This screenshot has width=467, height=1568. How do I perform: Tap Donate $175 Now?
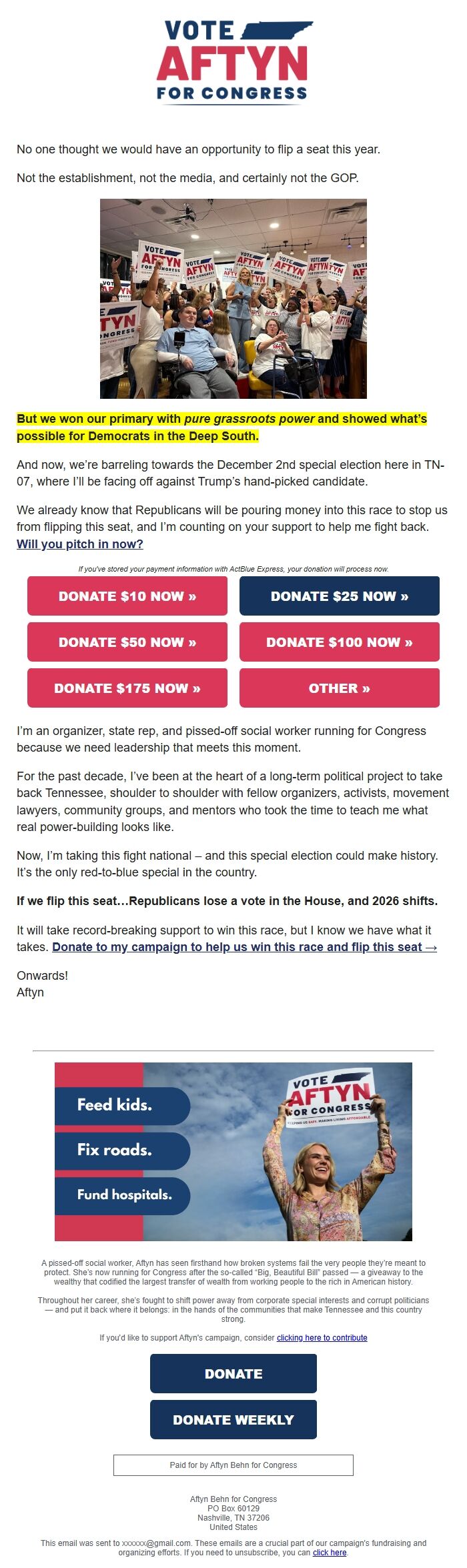point(127,688)
